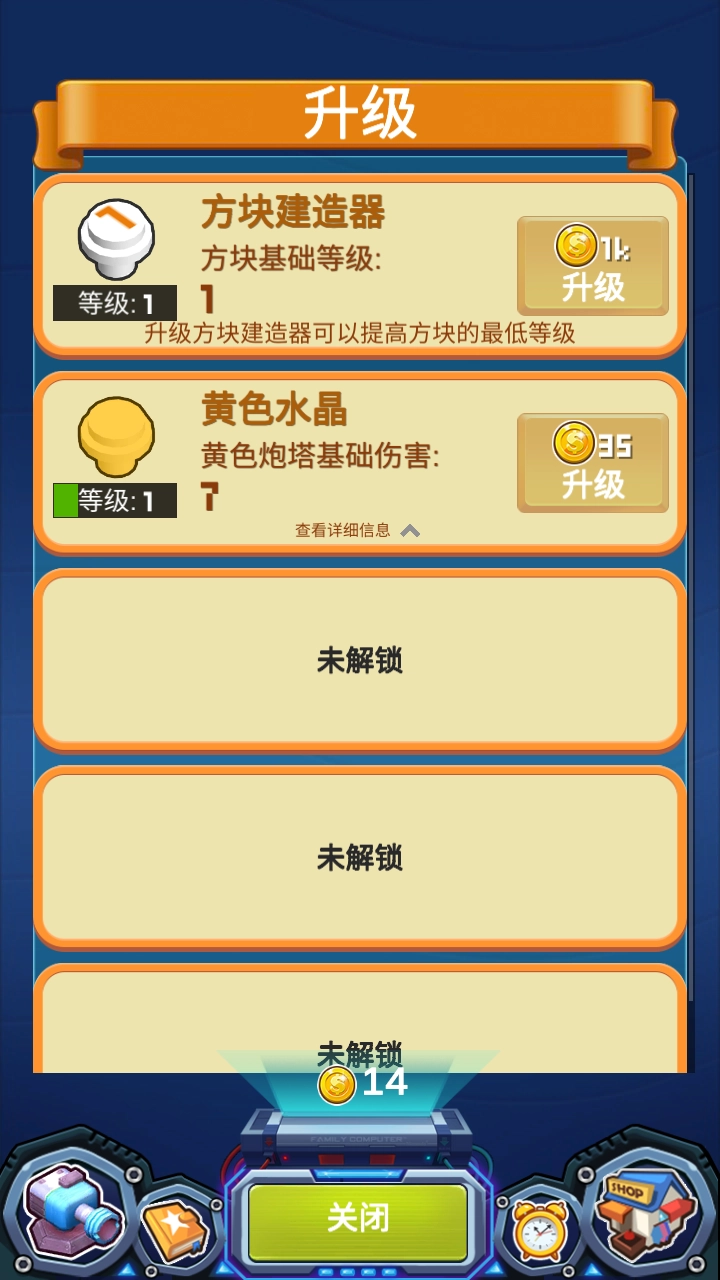Open the 升级 title banner
720x1280 pixels.
click(360, 112)
